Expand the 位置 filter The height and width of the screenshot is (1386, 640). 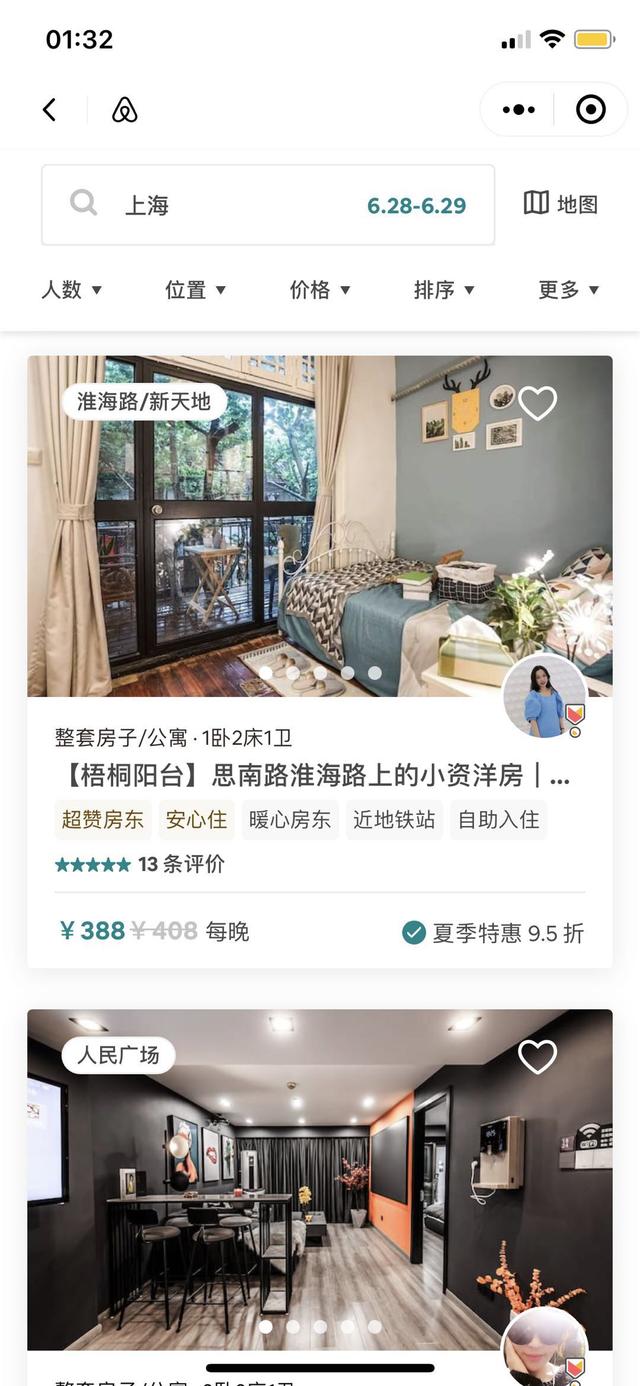coord(195,290)
